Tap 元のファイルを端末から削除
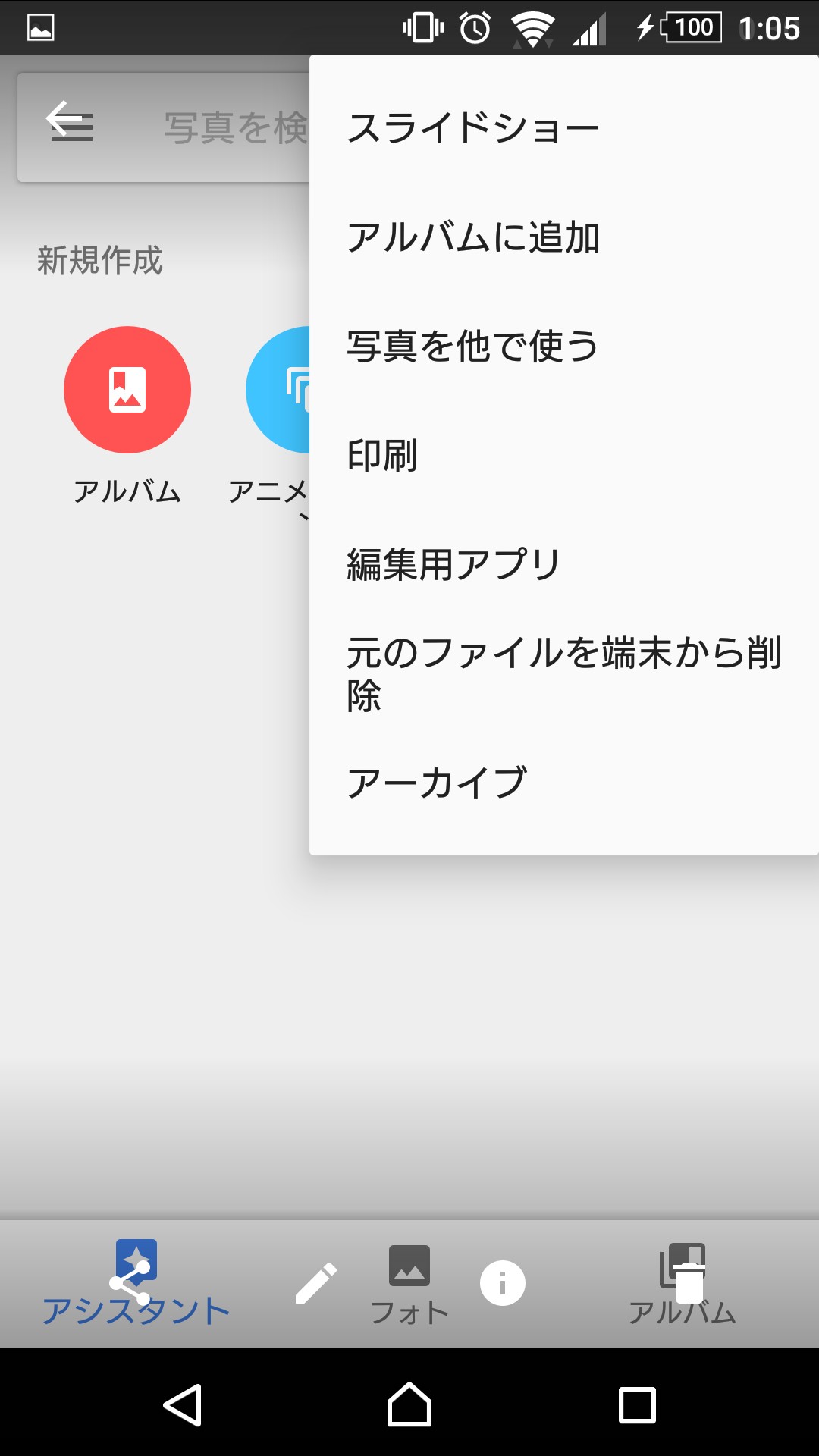The height and width of the screenshot is (1456, 819). 563,673
